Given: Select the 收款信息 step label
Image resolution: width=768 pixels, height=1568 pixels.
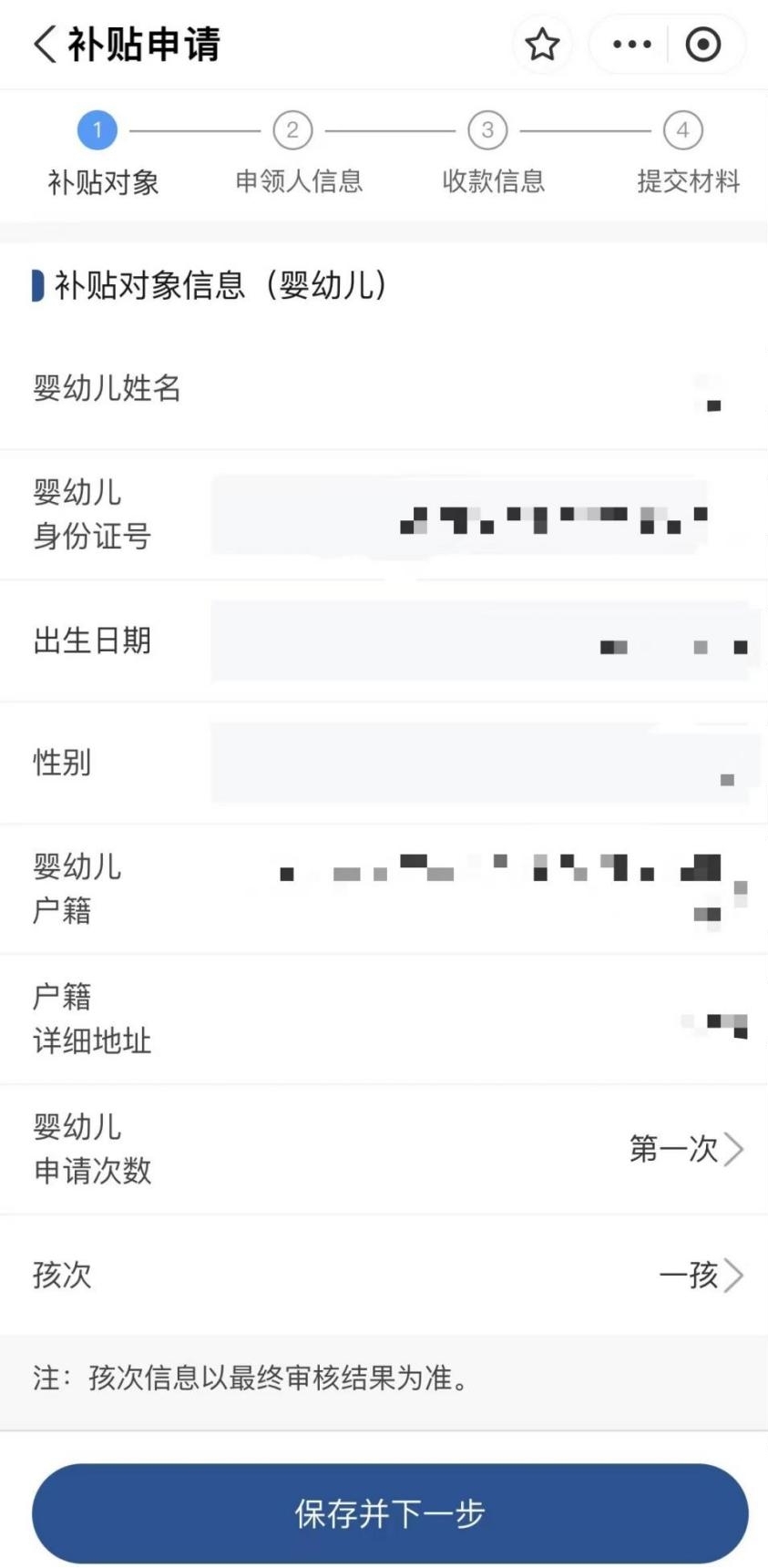Looking at the screenshot, I should [x=493, y=181].
